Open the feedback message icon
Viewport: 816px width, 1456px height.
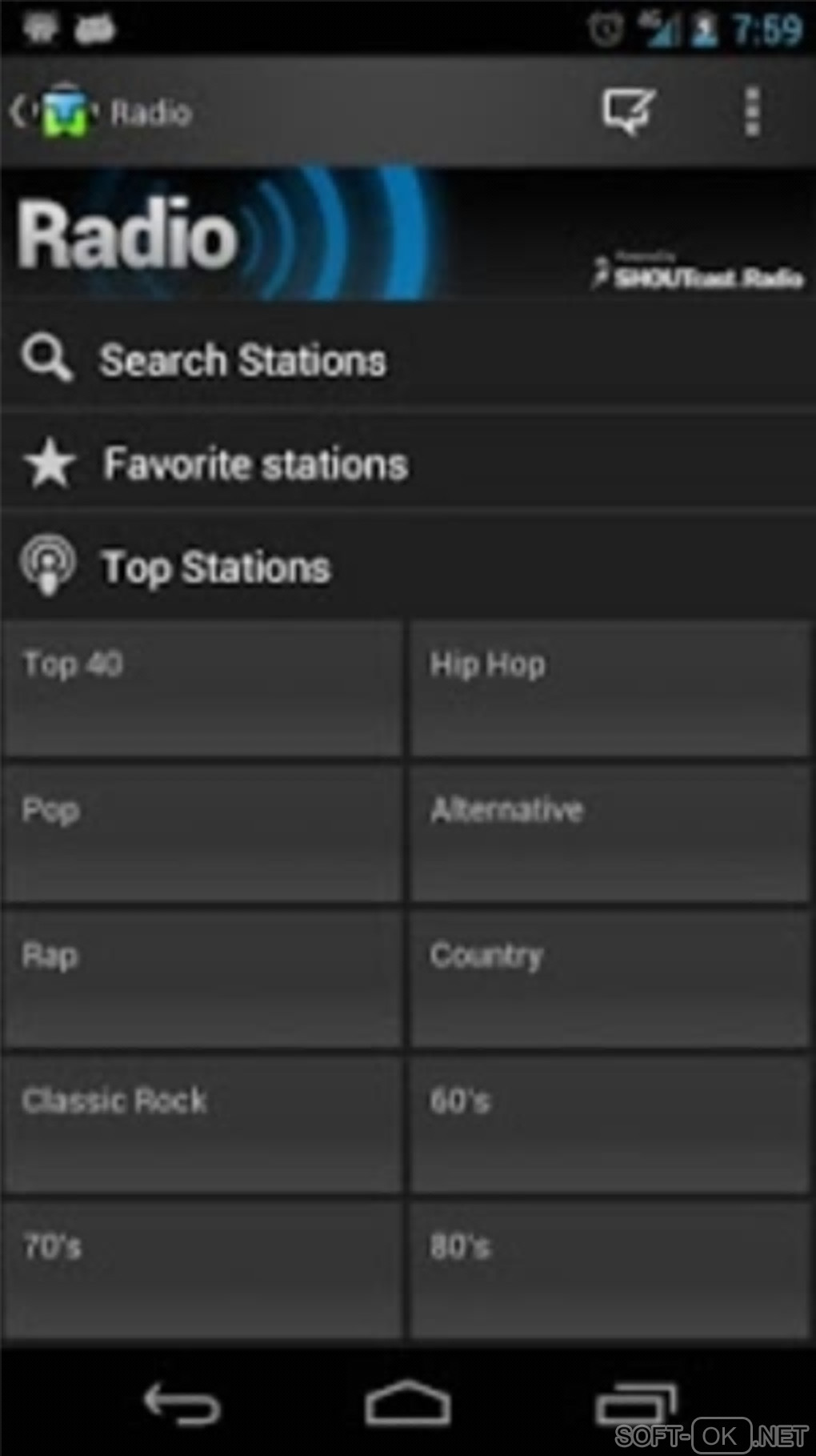(628, 111)
